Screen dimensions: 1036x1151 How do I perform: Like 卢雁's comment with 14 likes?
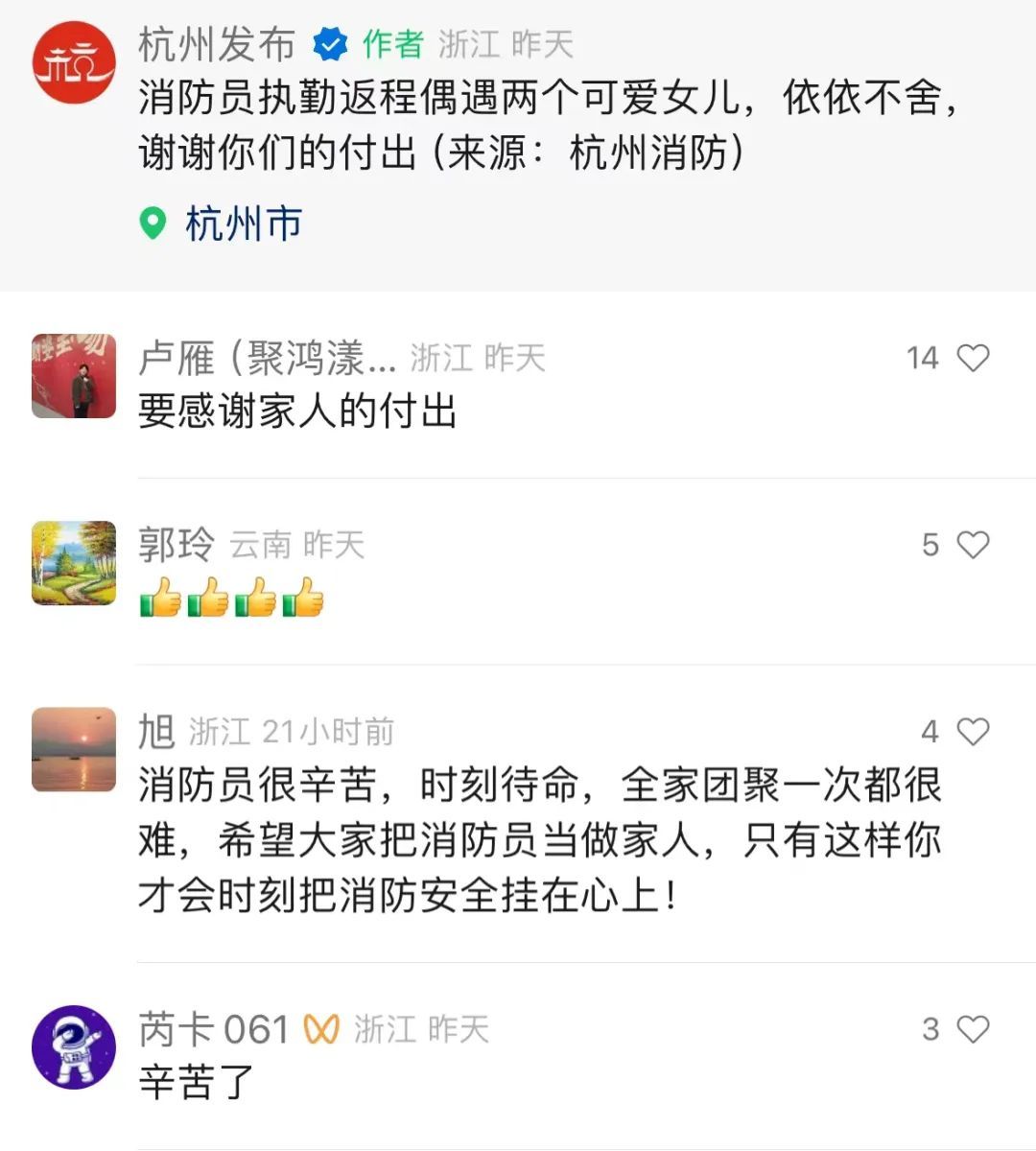click(x=972, y=356)
